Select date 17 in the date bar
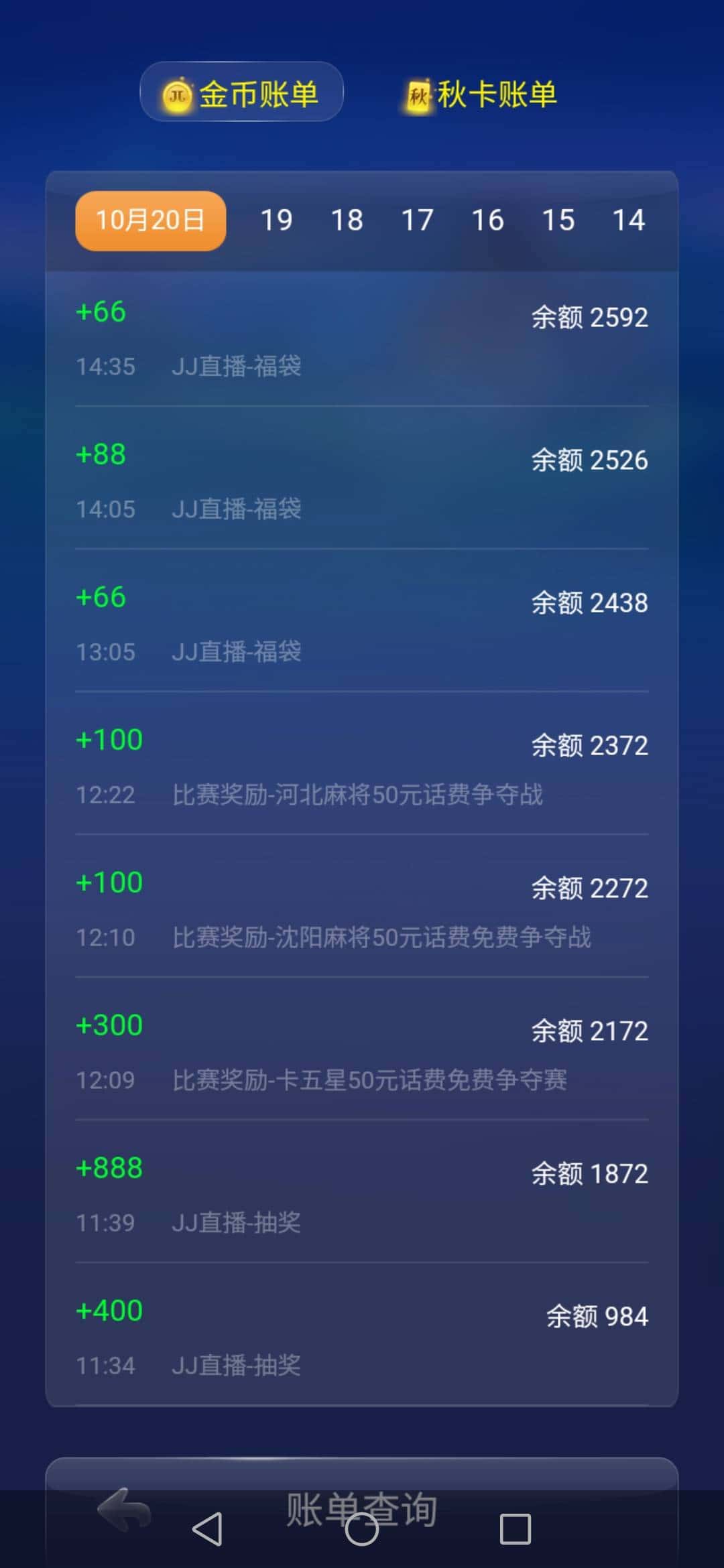Viewport: 724px width, 1568px height. point(417,219)
